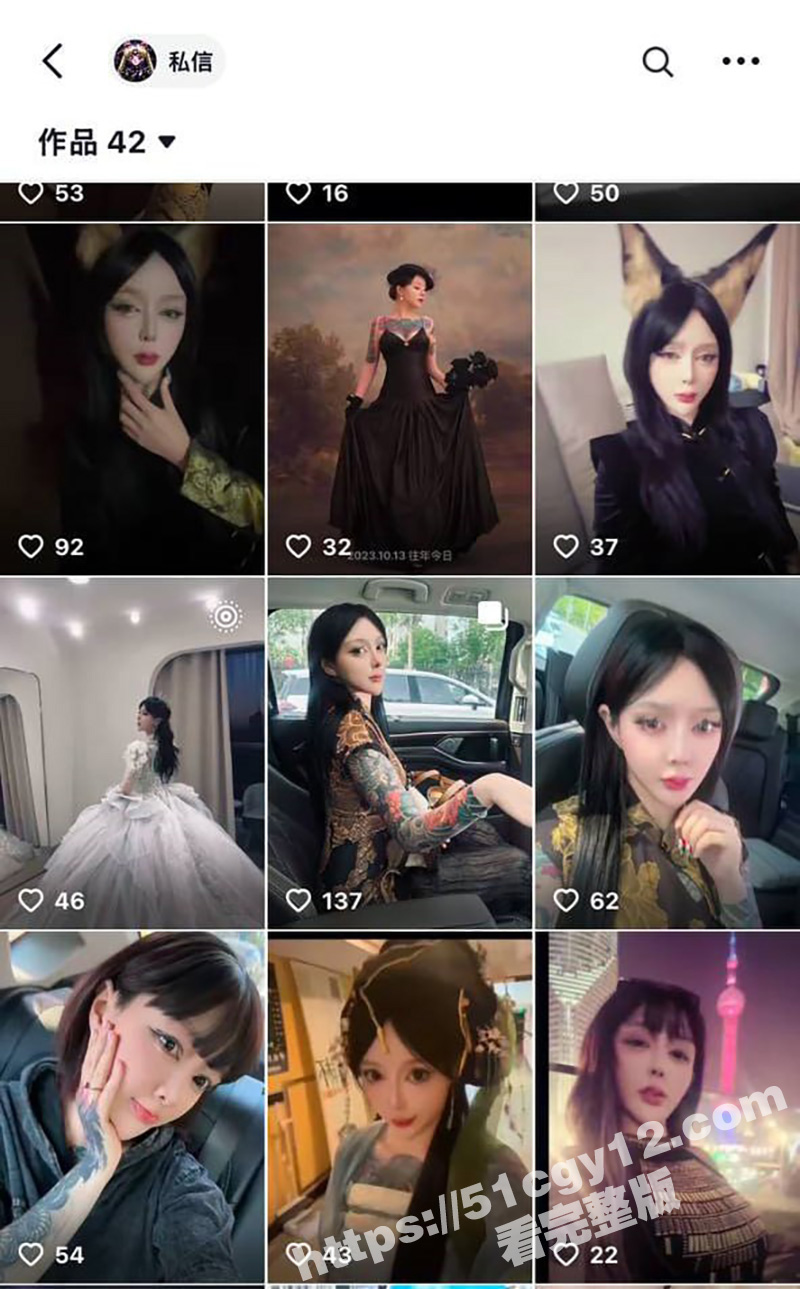The image size is (800, 1289).
Task: Open the hairpin costume post with 43 likes
Action: coord(399,1105)
